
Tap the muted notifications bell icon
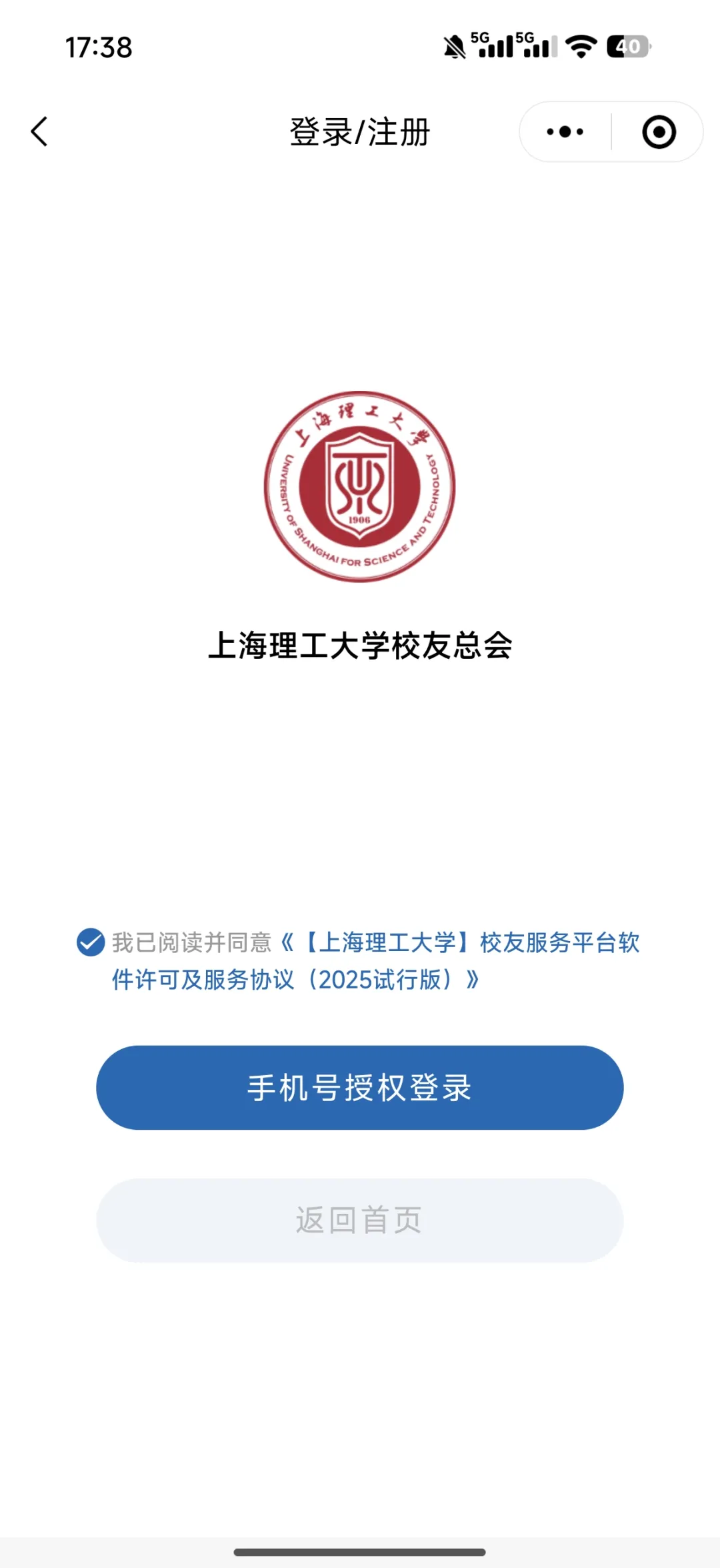click(x=455, y=47)
